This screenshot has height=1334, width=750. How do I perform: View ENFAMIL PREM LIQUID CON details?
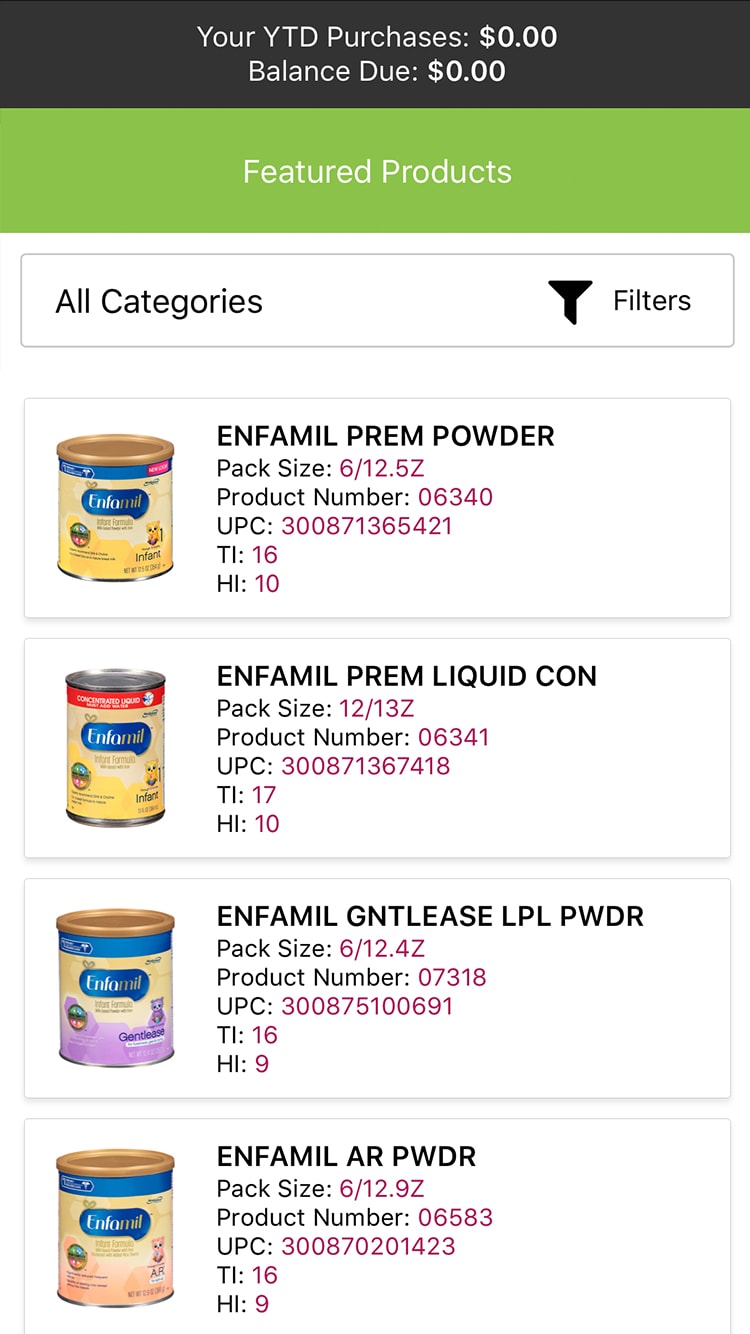377,748
